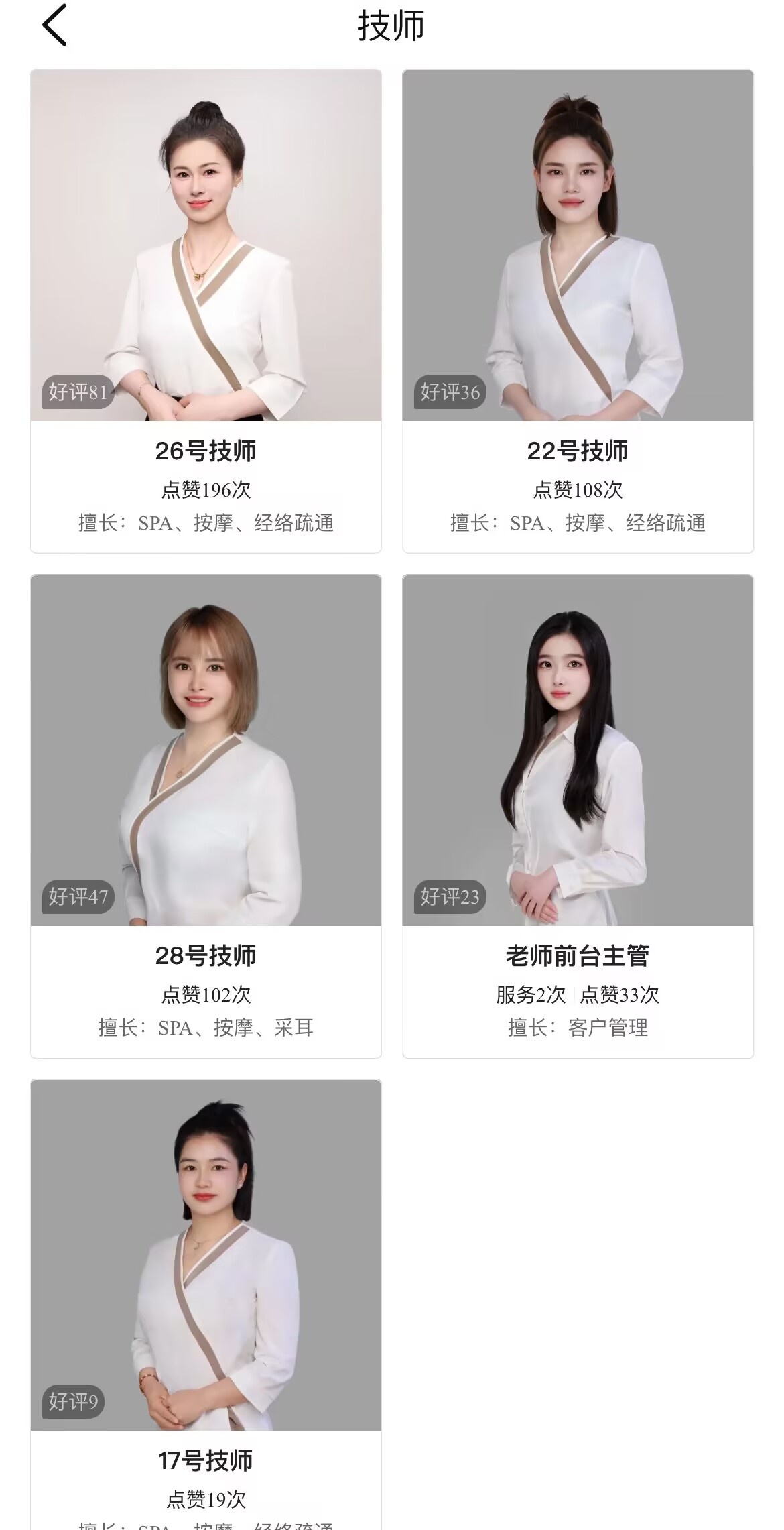Image resolution: width=784 pixels, height=1530 pixels.
Task: Open the 22号技师 technician card
Action: (578, 311)
